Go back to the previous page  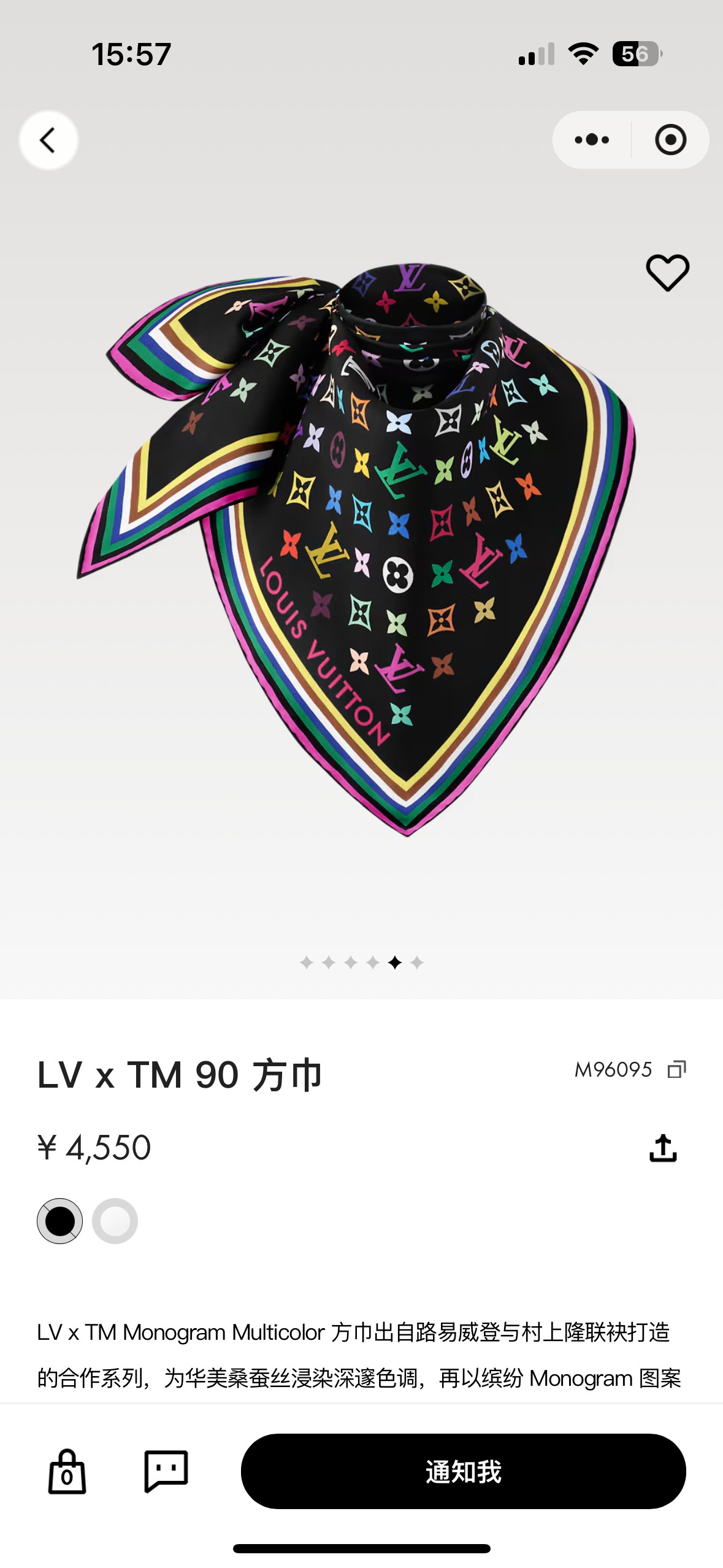tap(48, 140)
